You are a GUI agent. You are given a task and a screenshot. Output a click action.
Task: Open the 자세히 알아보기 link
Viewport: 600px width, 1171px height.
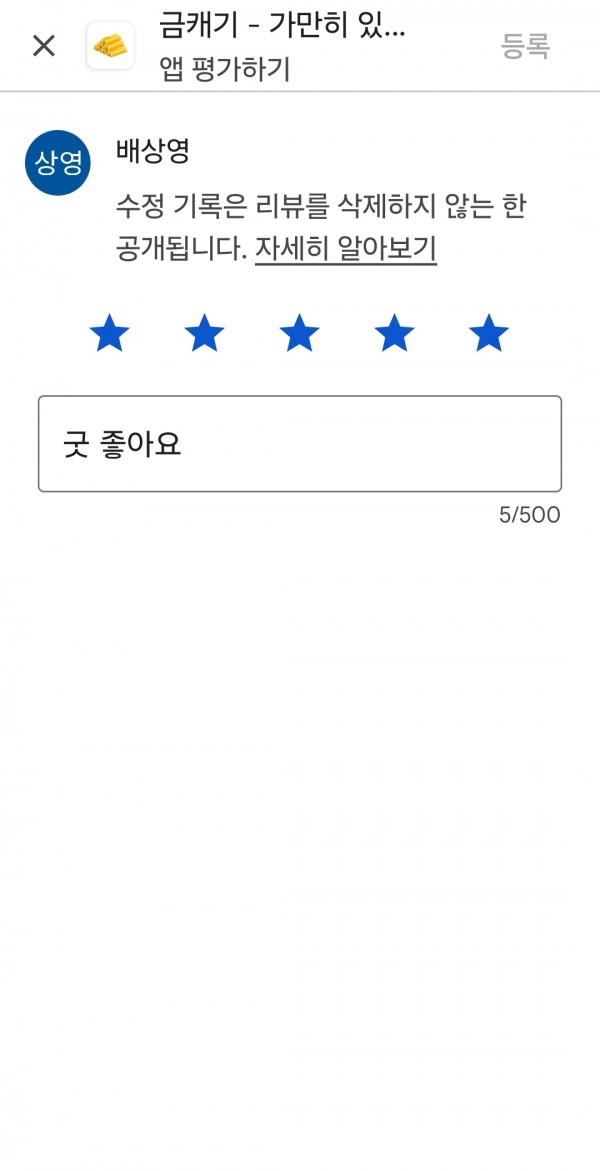(346, 249)
